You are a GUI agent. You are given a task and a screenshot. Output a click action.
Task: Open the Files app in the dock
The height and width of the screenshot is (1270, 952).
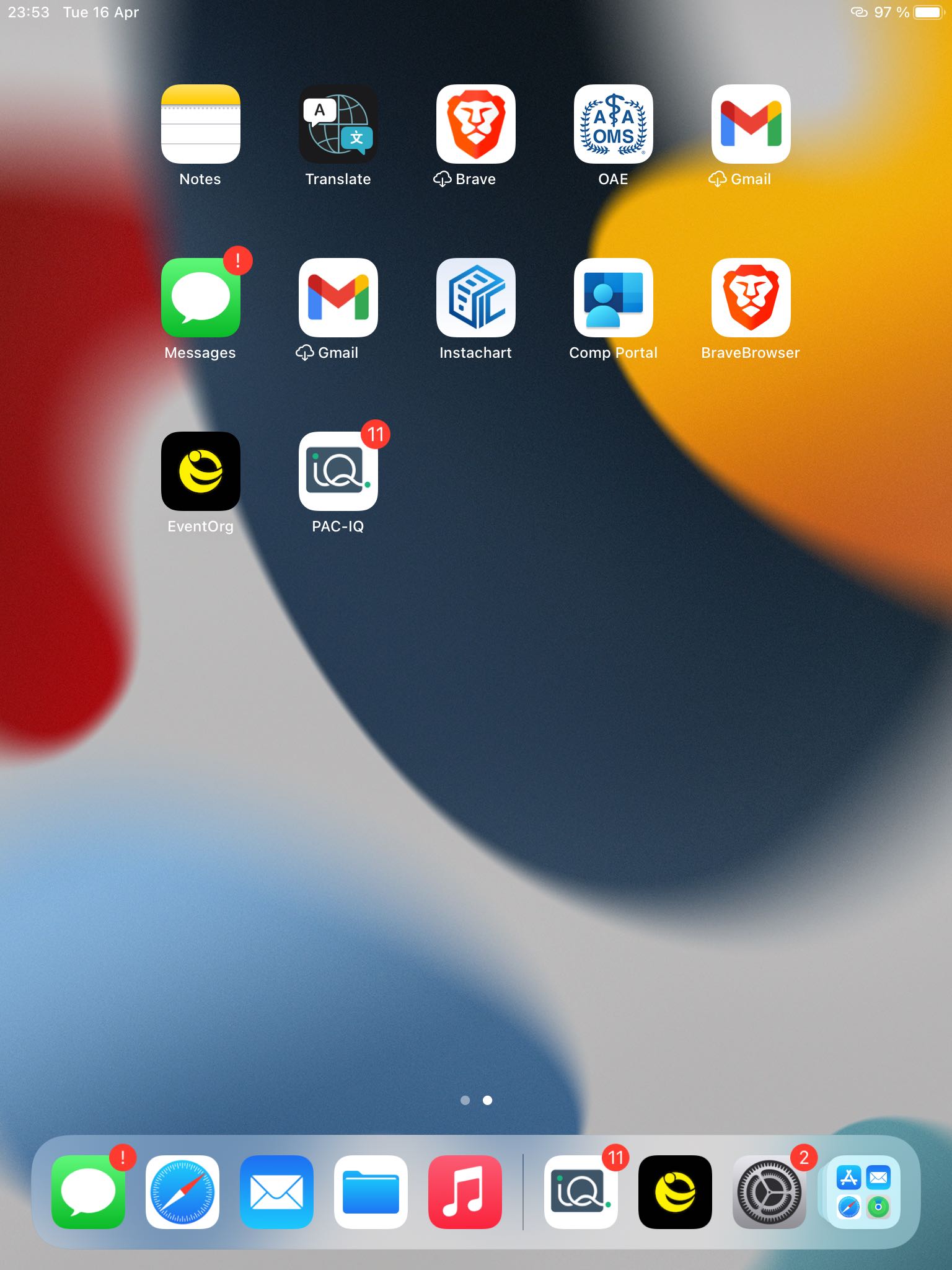371,1192
